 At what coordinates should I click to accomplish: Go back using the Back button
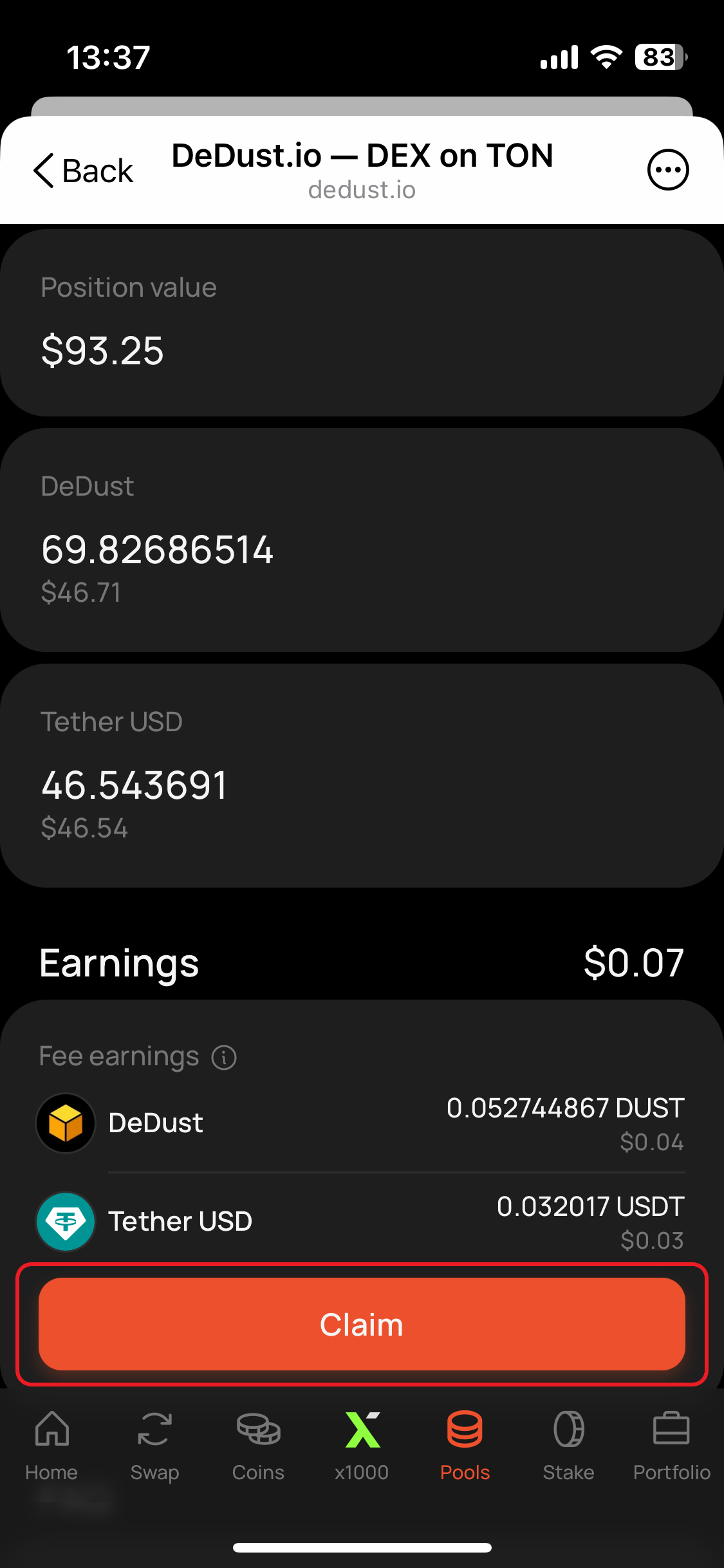(x=83, y=171)
